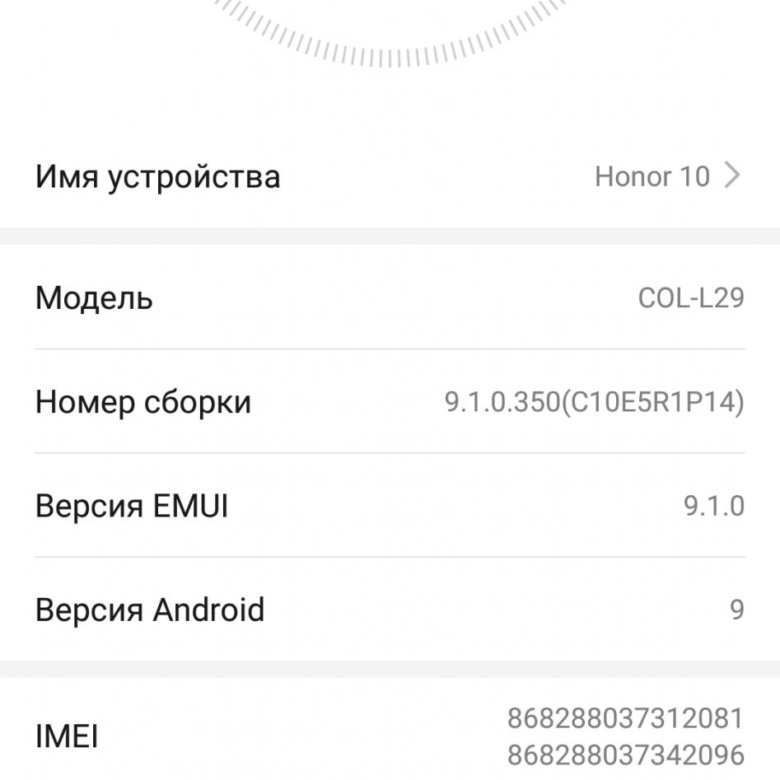Open the device name row Honor 10
Image resolution: width=780 pixels, height=780 pixels.
point(390,177)
